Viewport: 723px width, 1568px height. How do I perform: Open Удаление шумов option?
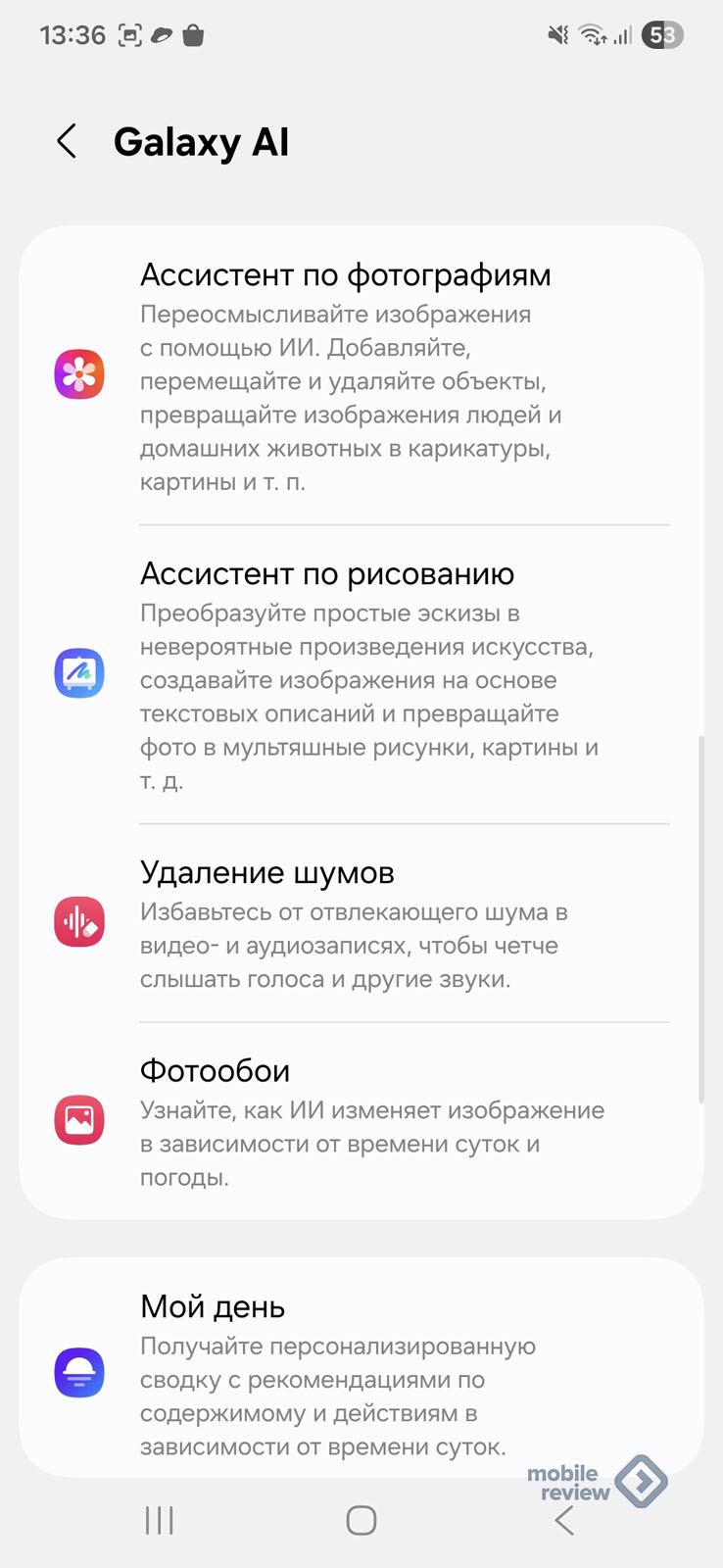pyautogui.click(x=361, y=923)
